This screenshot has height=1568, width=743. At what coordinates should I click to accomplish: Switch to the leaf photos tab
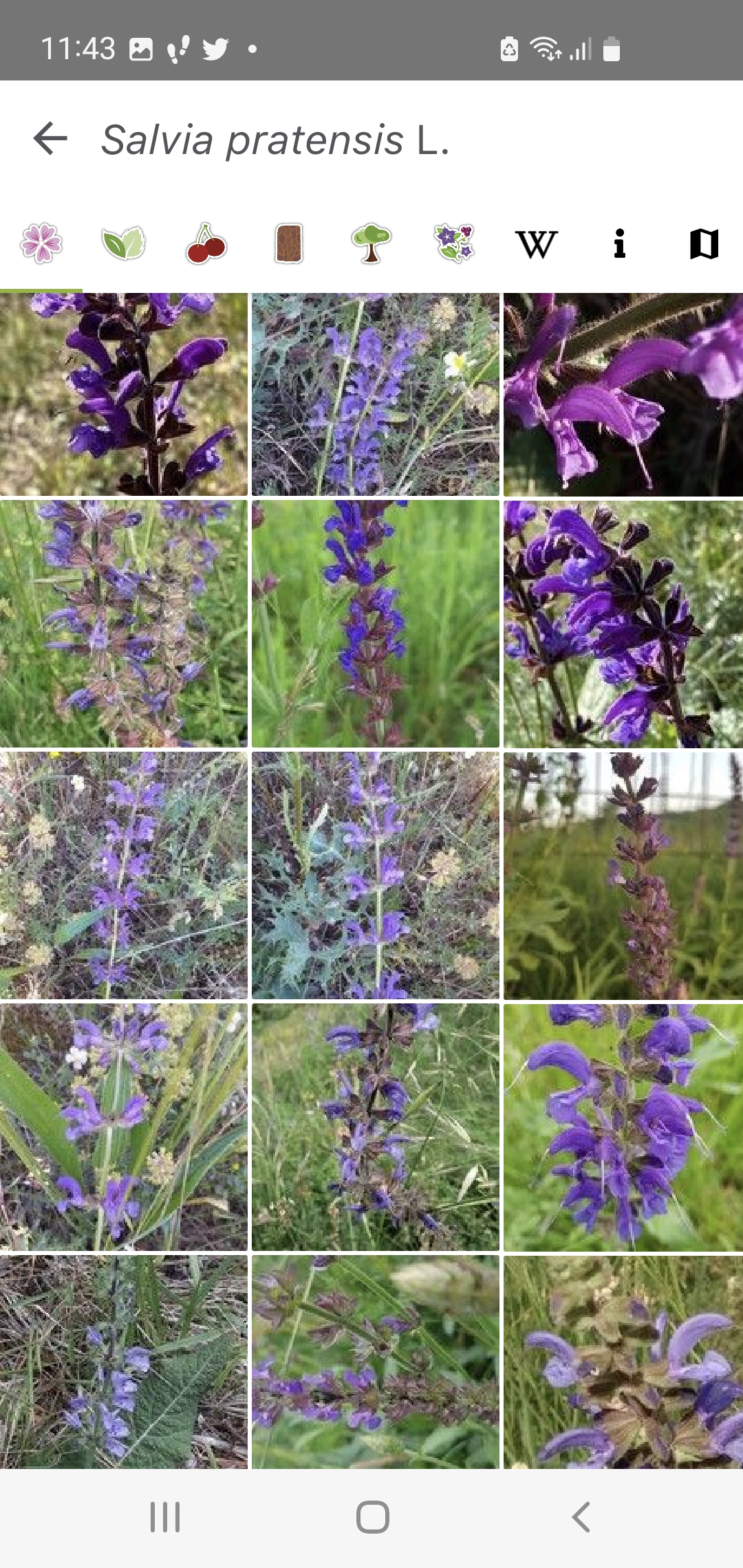[124, 243]
